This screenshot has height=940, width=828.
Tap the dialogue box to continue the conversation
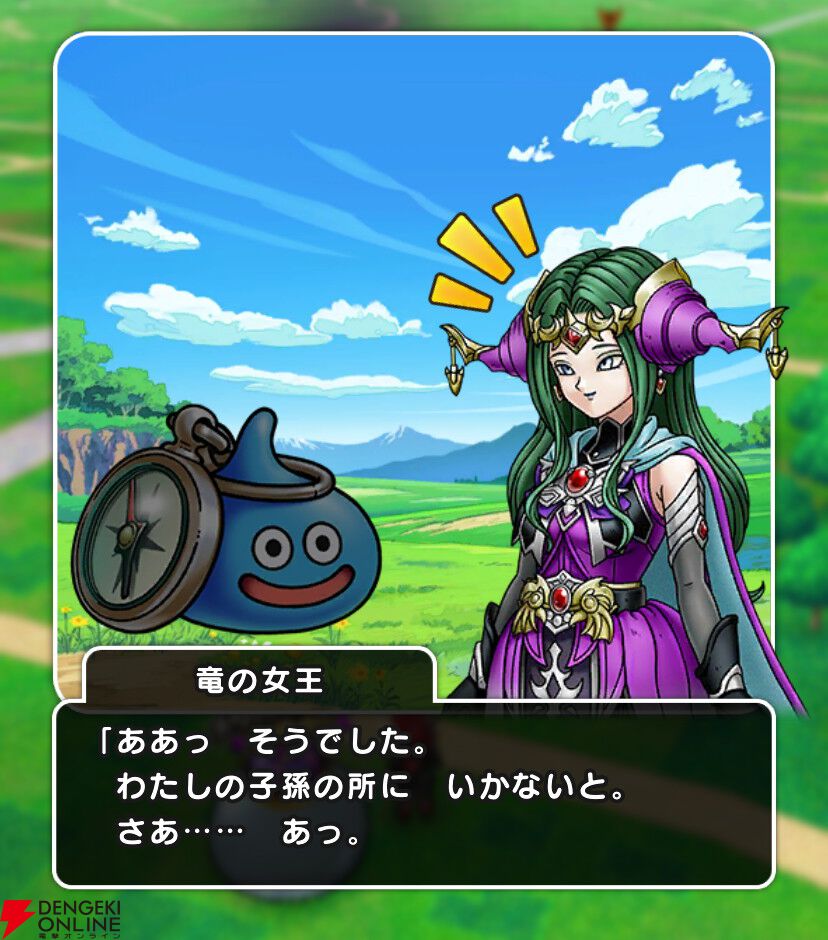coord(413,795)
